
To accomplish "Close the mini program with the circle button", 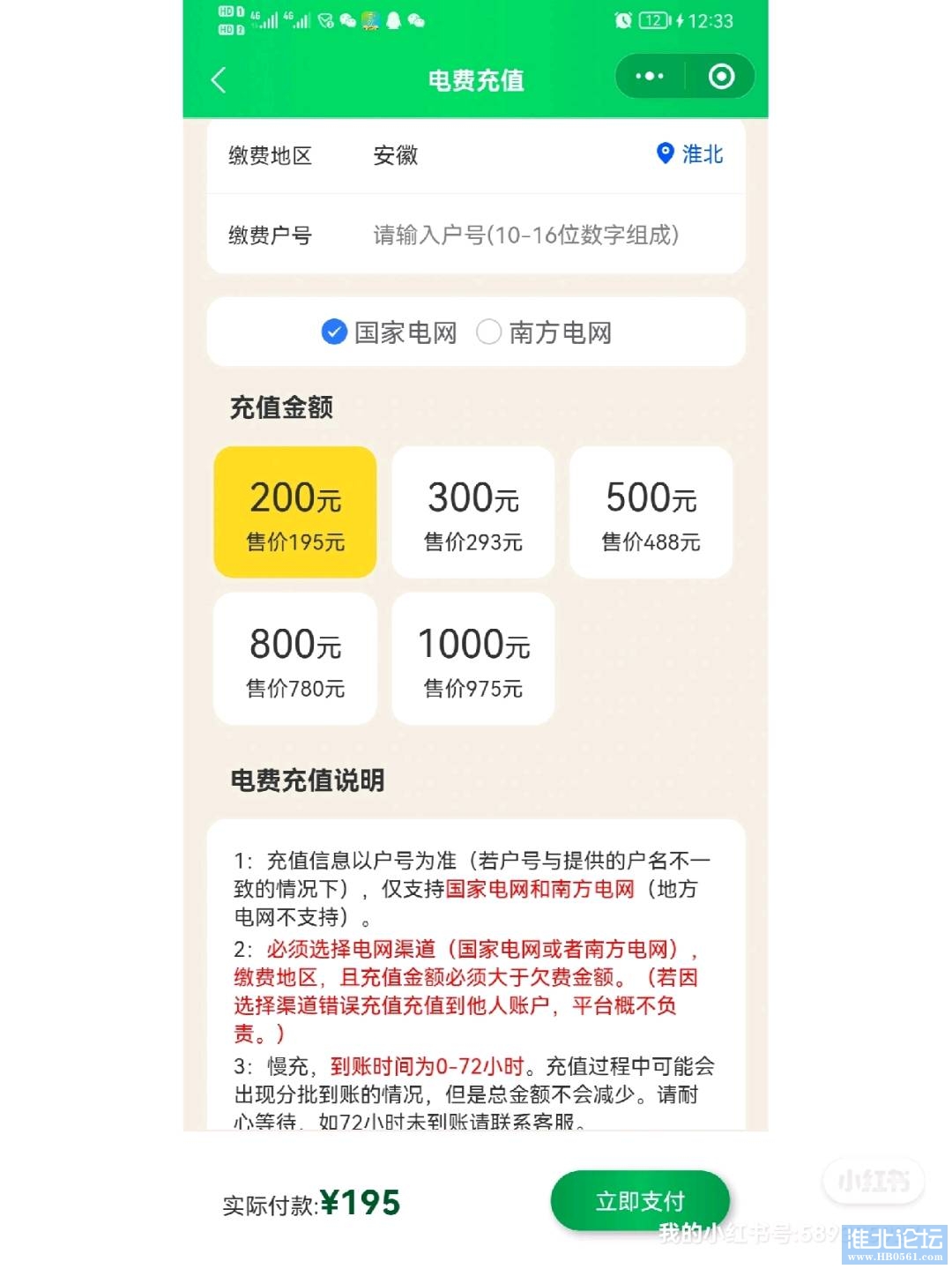I will [x=721, y=77].
